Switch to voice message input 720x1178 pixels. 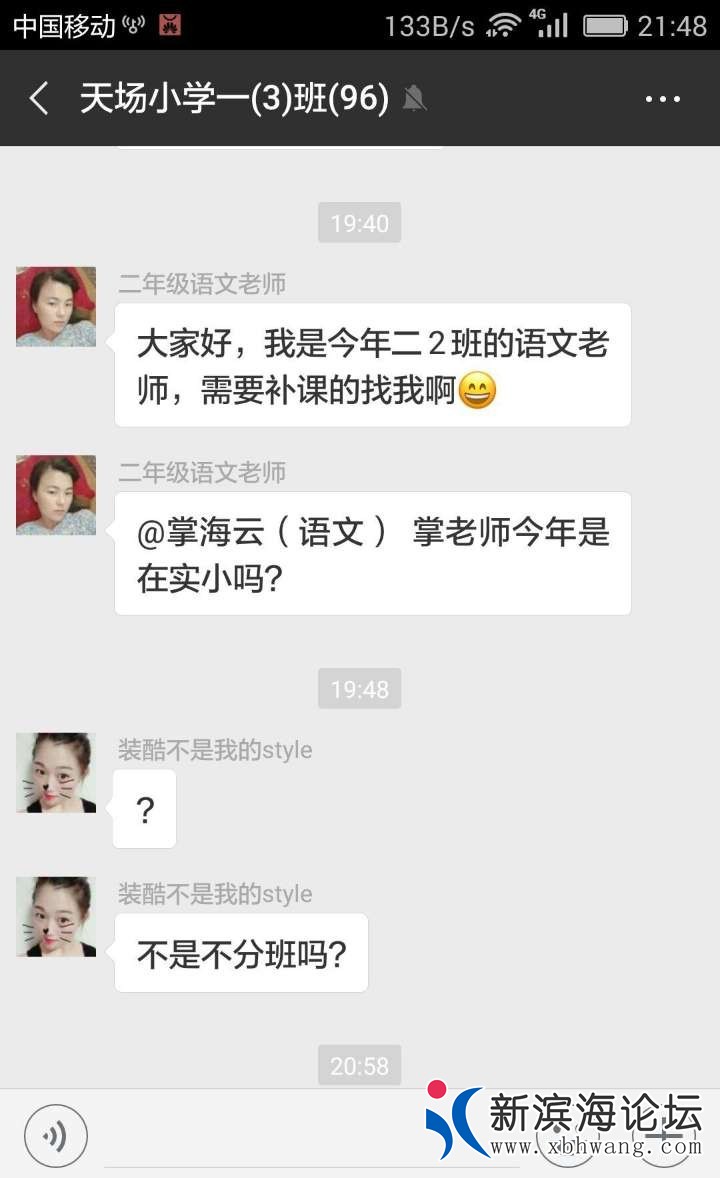[x=56, y=1135]
